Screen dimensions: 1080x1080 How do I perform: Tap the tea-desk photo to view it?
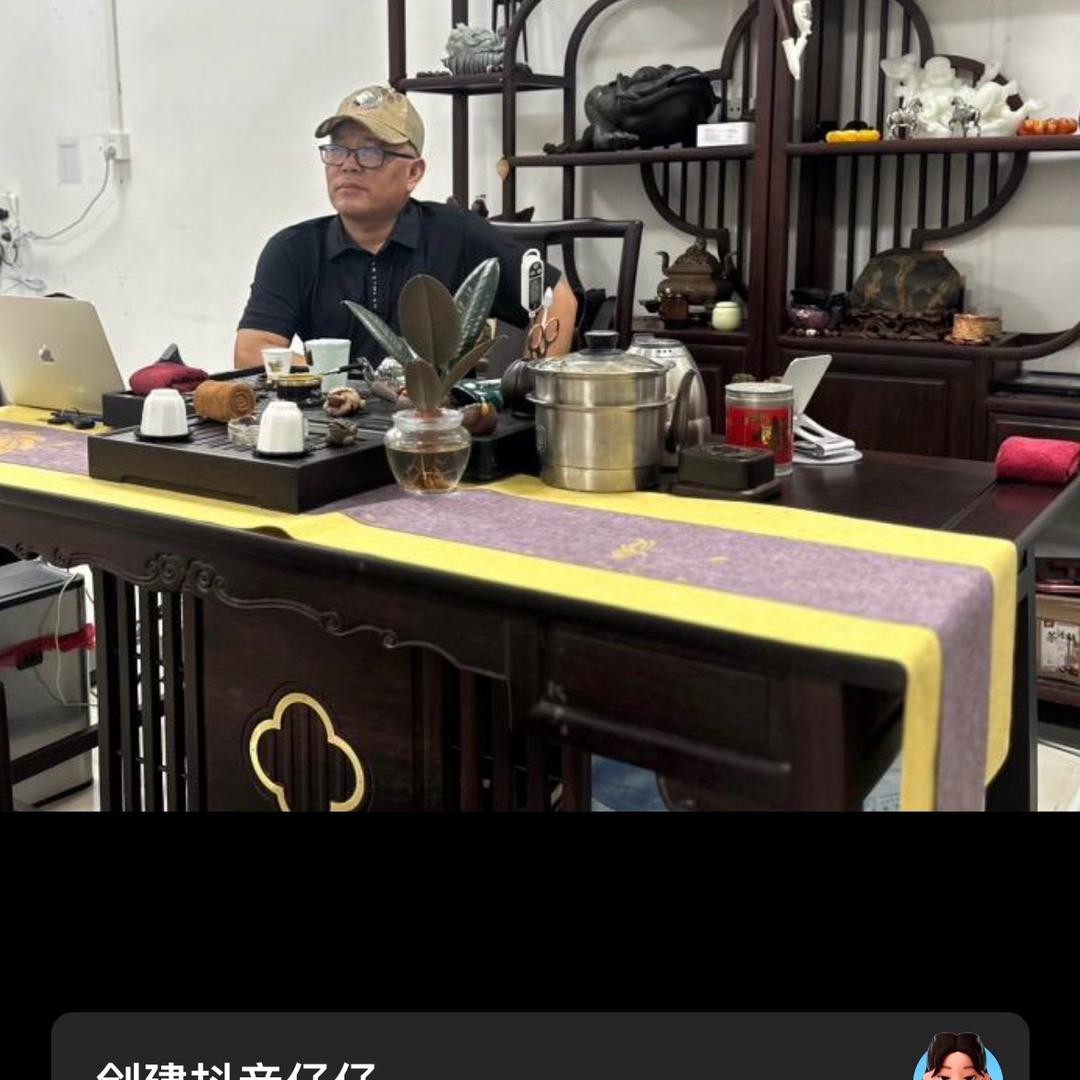[x=540, y=406]
